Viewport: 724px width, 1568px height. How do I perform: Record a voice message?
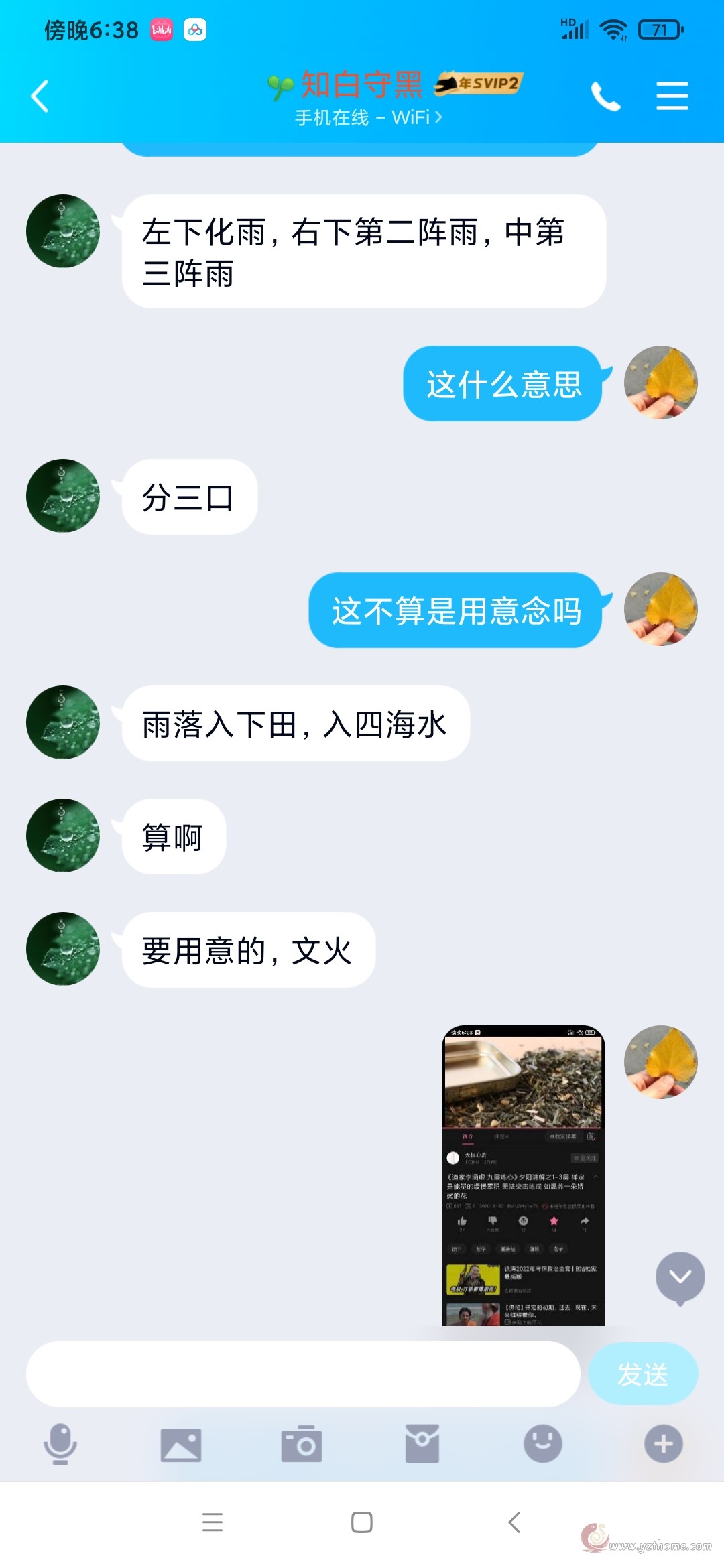60,1443
